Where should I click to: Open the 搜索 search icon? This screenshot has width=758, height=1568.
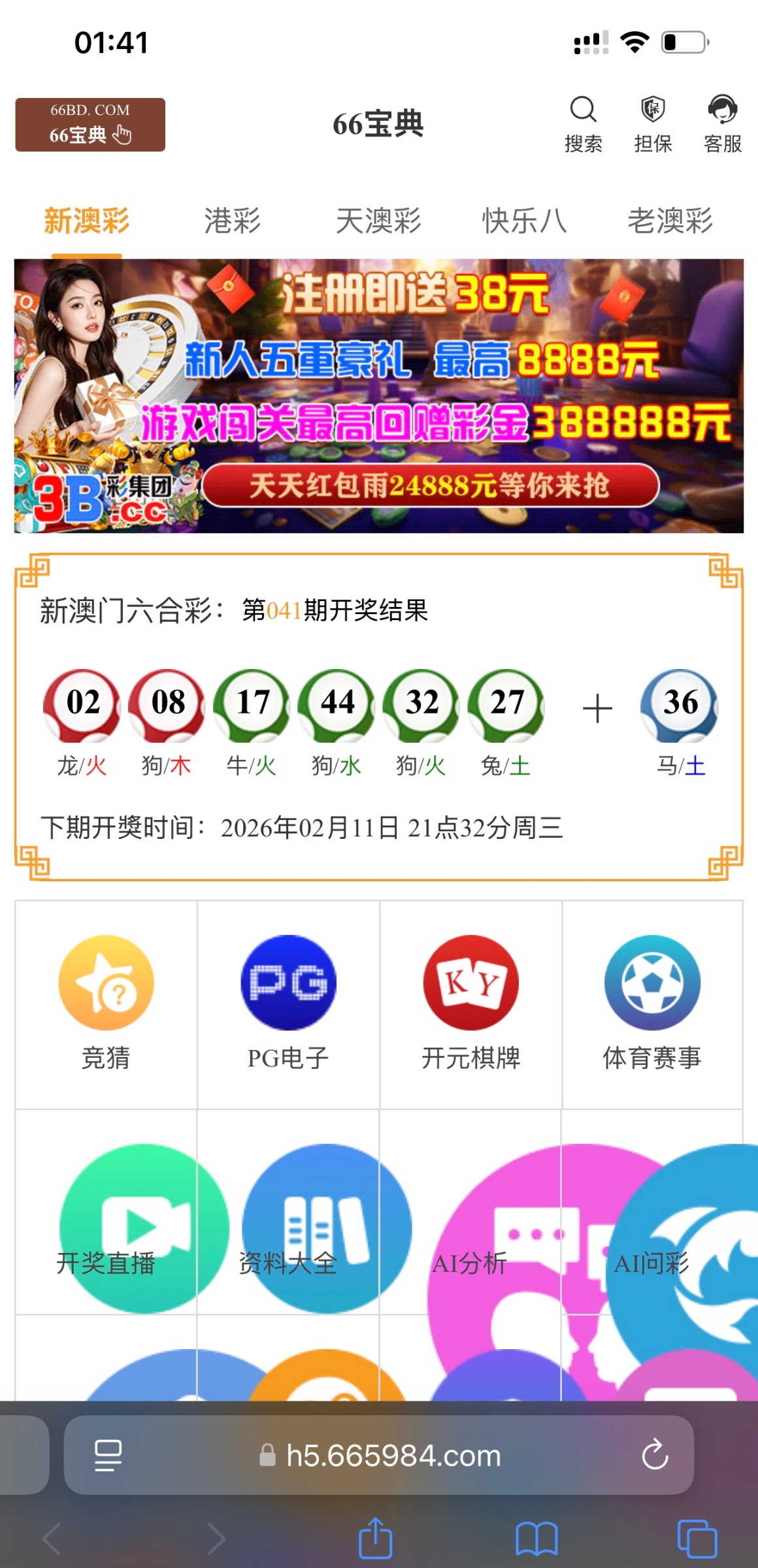[x=583, y=124]
